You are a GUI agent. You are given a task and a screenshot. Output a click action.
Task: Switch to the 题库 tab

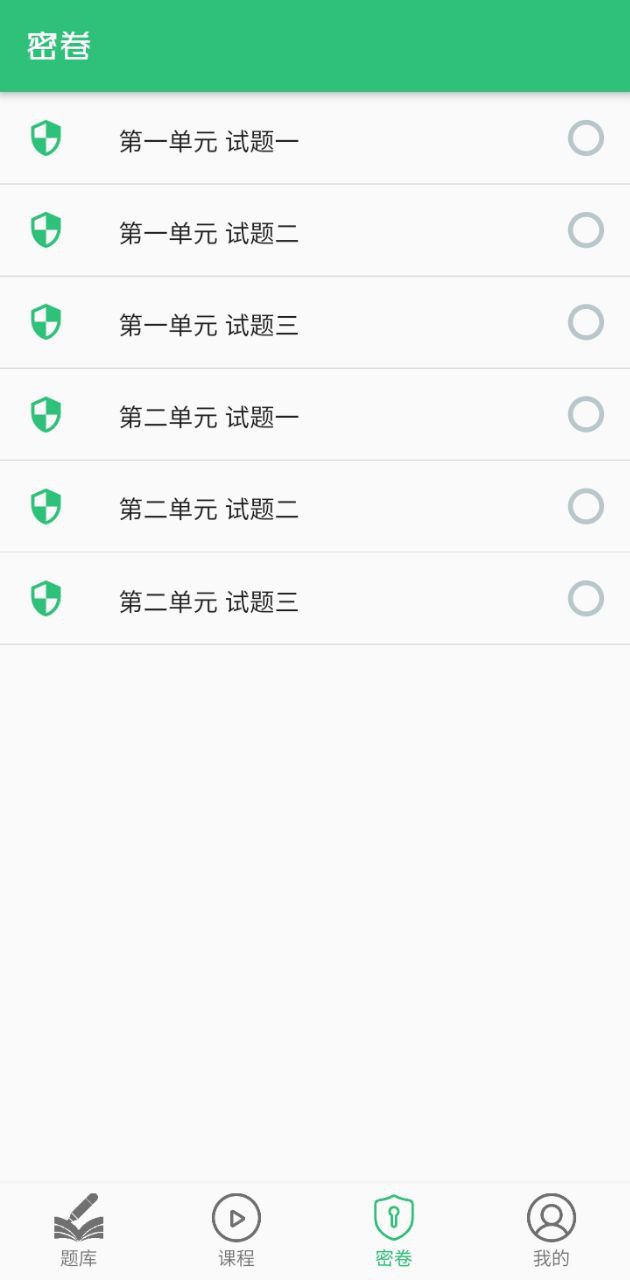point(78,1230)
